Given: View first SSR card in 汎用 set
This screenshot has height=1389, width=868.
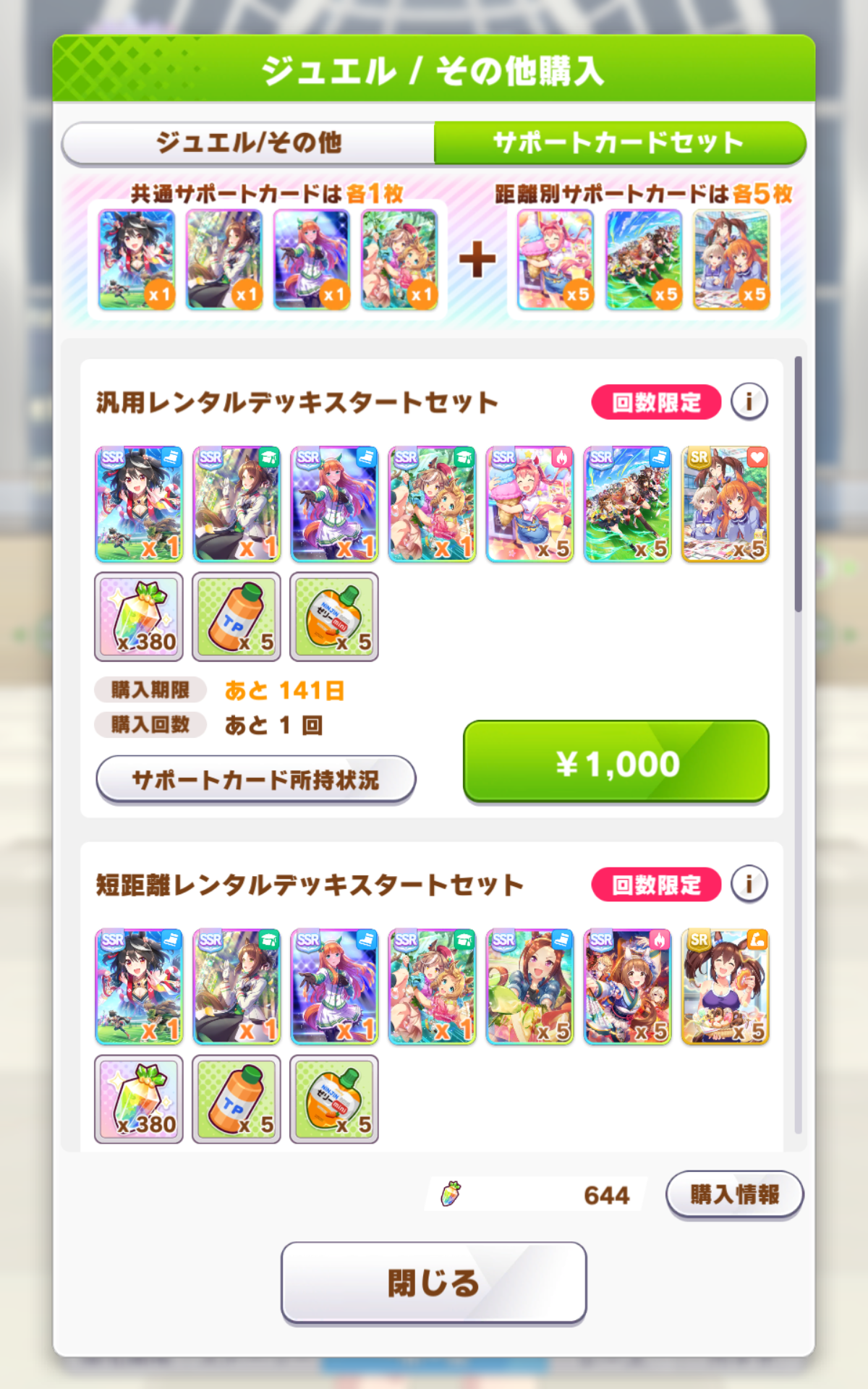Looking at the screenshot, I should click(139, 504).
